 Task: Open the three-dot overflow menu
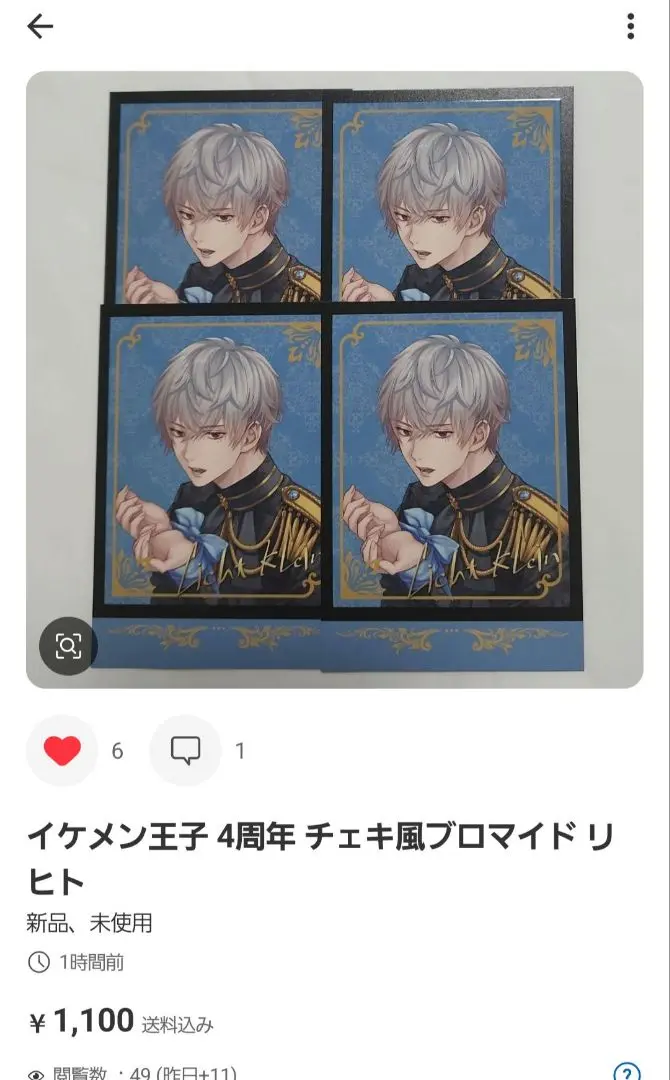point(630,26)
